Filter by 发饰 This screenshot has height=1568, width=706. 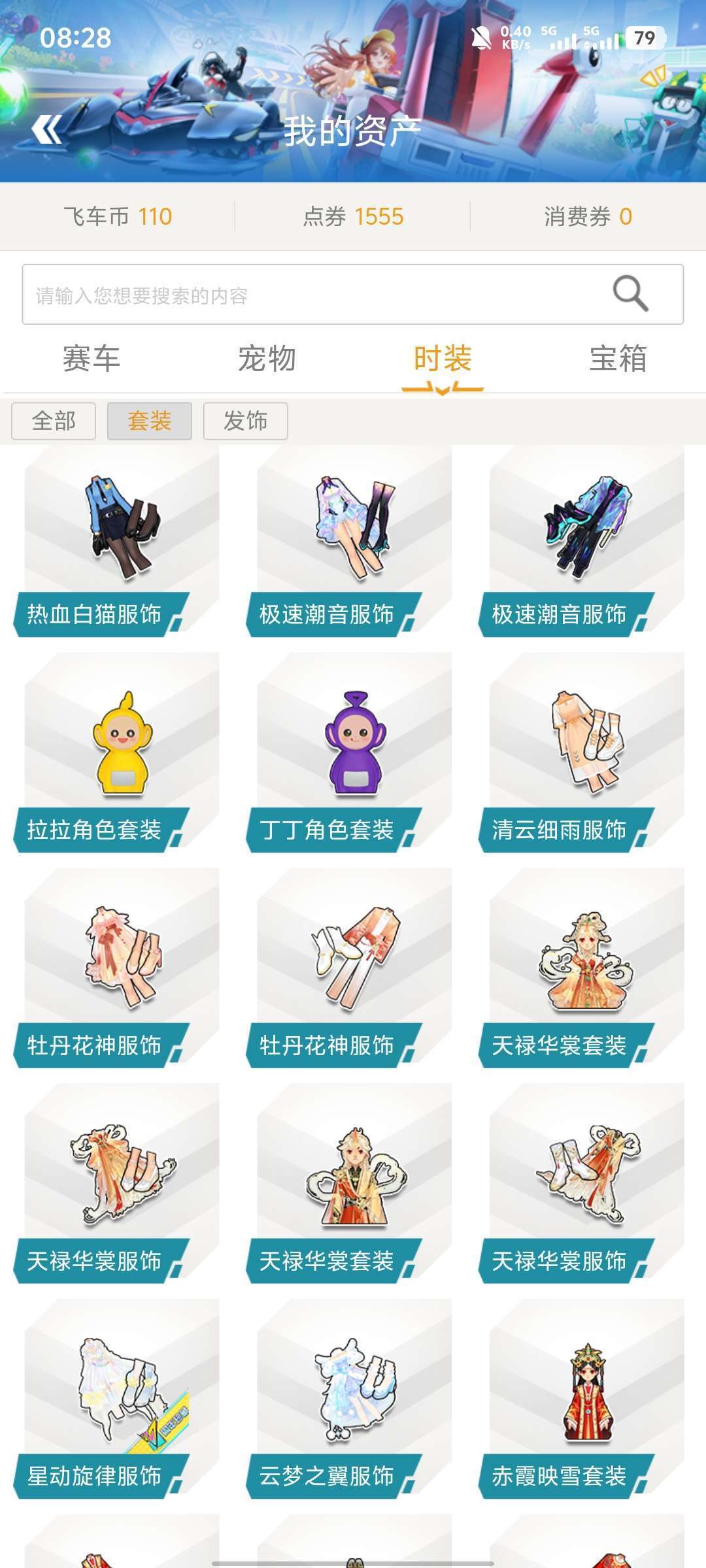pos(246,421)
